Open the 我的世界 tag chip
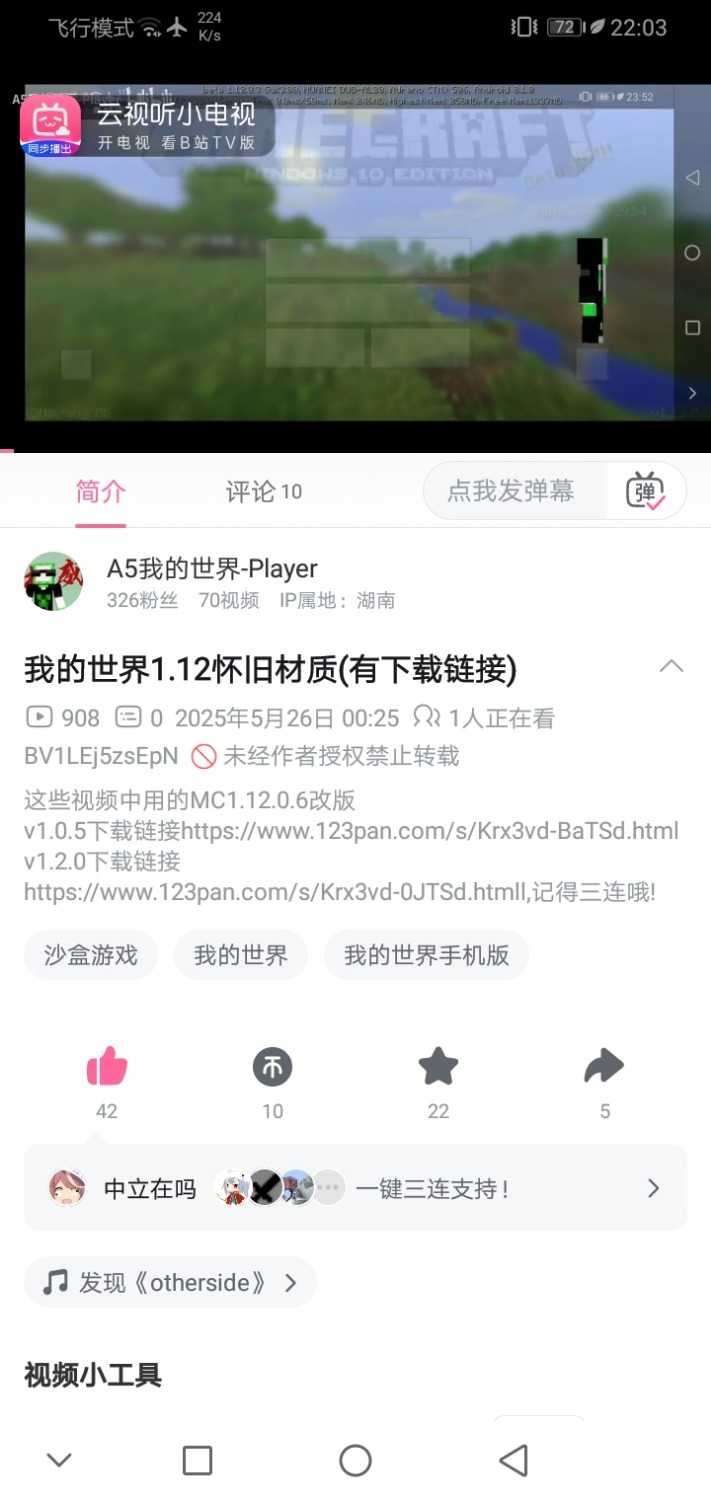The width and height of the screenshot is (711, 1500). coord(240,955)
